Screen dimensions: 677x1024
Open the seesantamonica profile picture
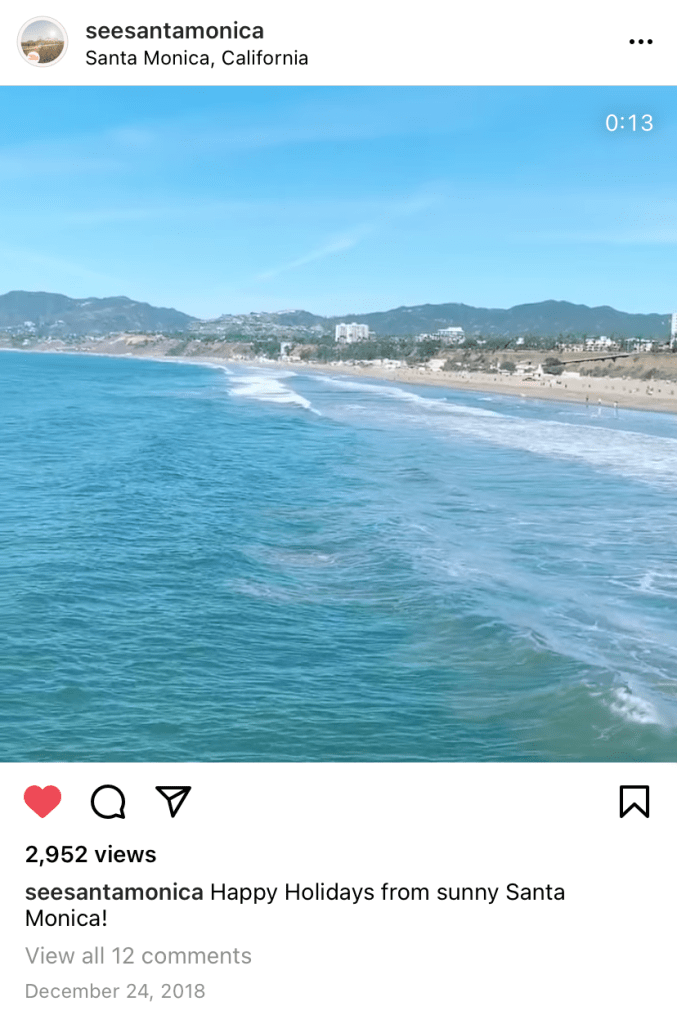click(x=42, y=42)
